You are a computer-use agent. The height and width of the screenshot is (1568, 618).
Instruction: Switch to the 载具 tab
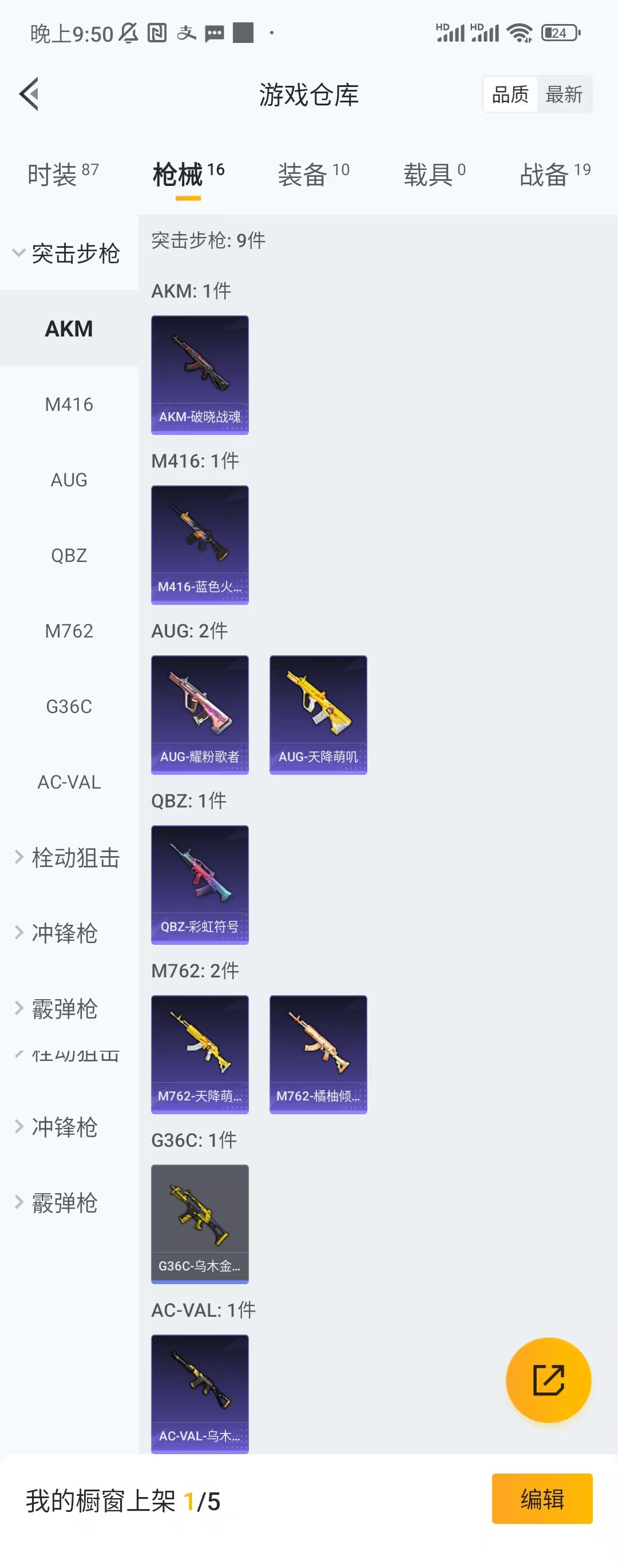434,175
